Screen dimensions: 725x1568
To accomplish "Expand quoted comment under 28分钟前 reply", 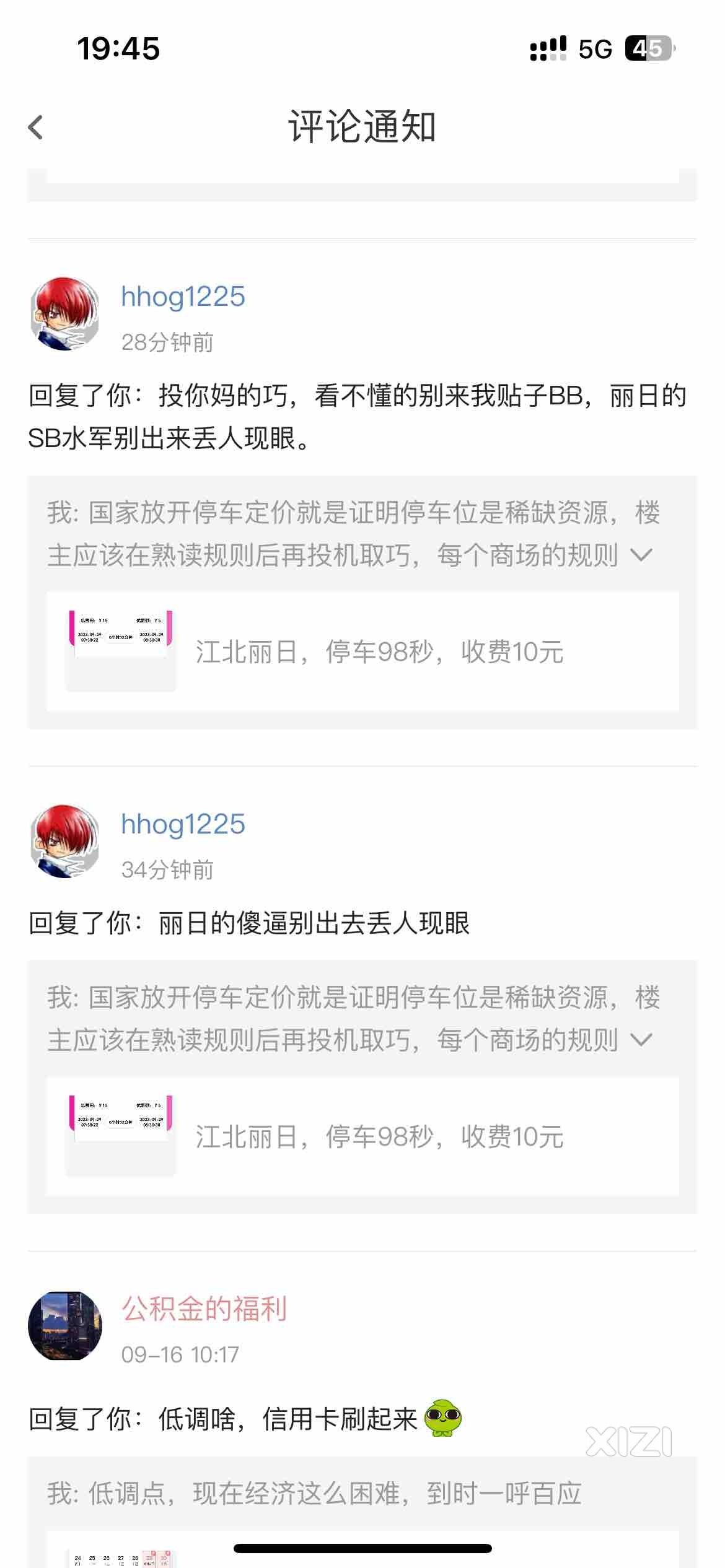I will coord(641,555).
